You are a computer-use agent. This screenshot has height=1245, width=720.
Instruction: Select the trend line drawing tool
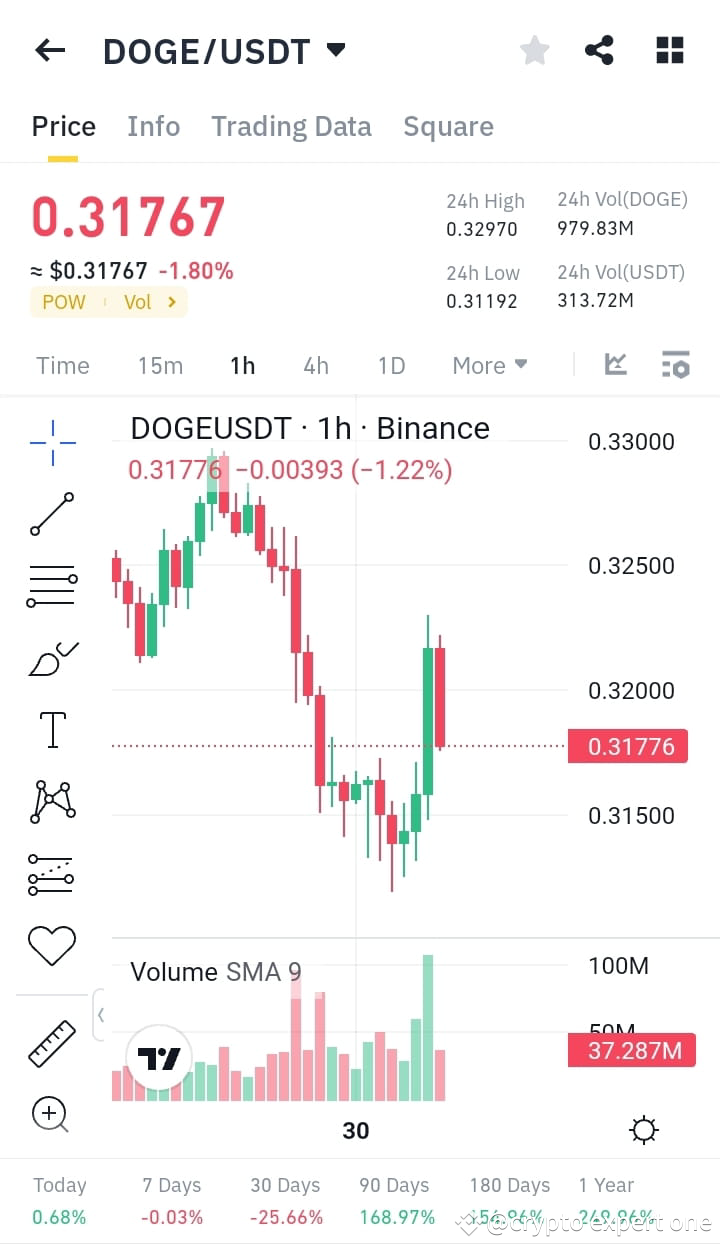point(52,515)
